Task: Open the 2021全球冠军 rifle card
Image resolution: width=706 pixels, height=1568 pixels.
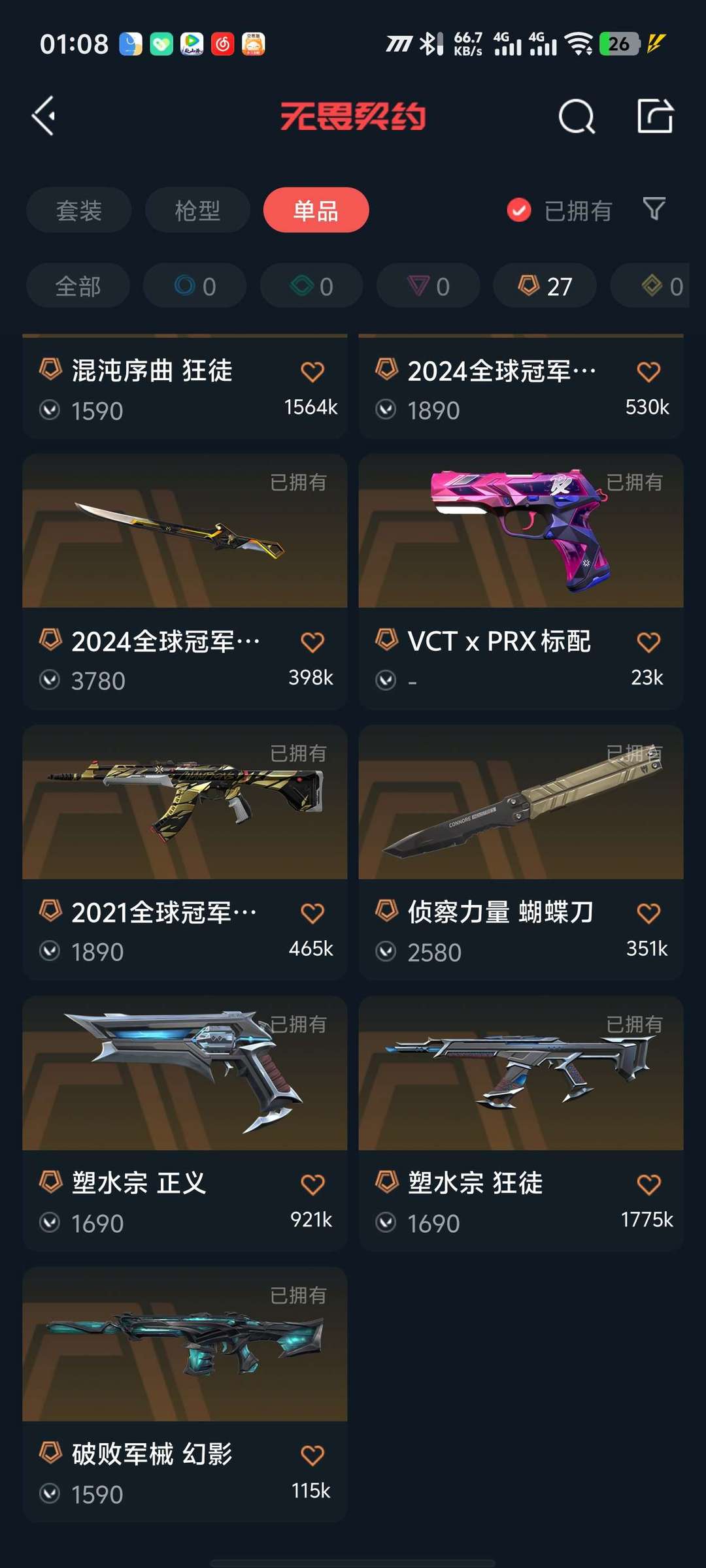Action: click(184, 853)
